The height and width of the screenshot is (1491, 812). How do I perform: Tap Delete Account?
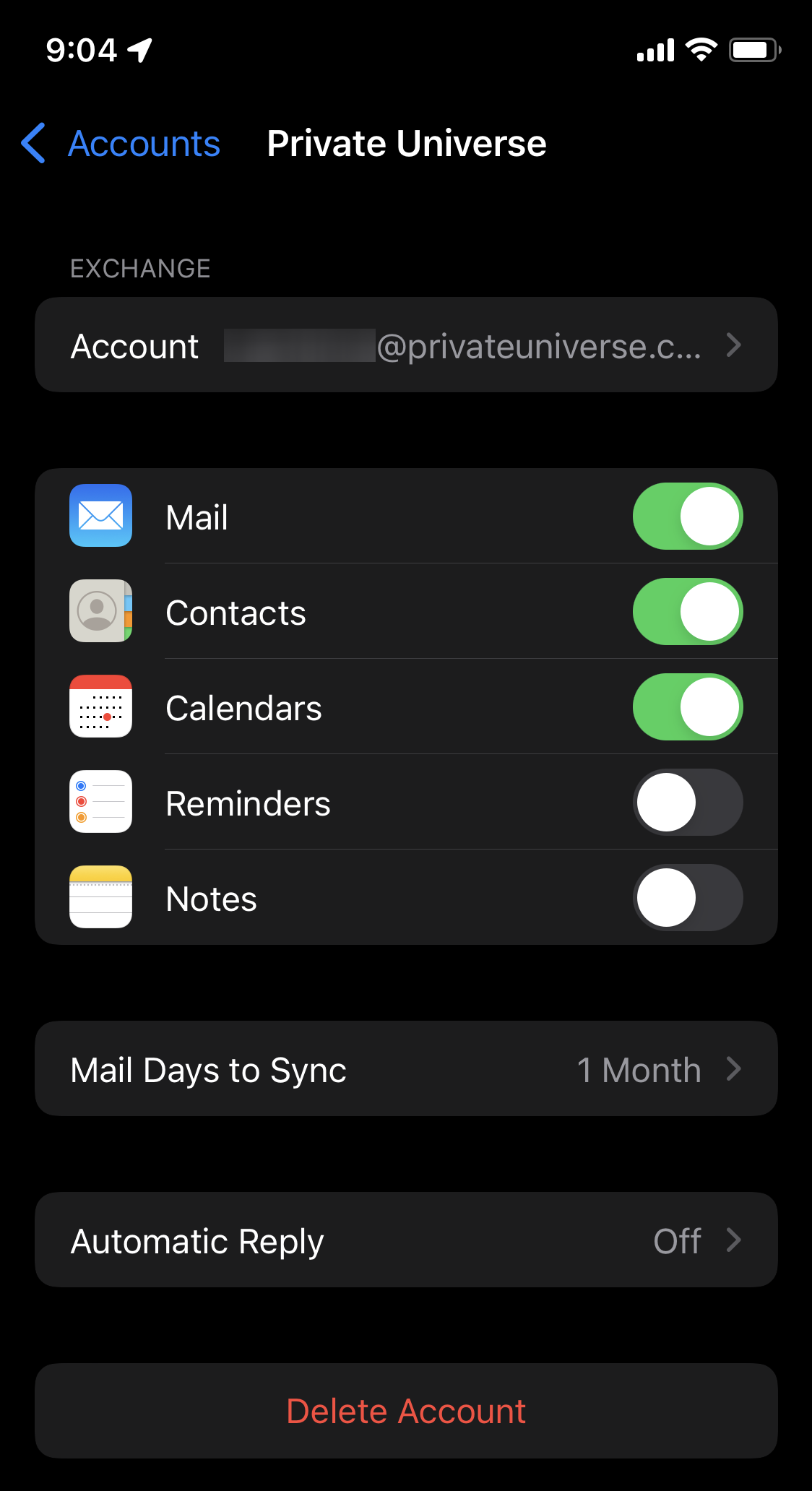point(406,1410)
